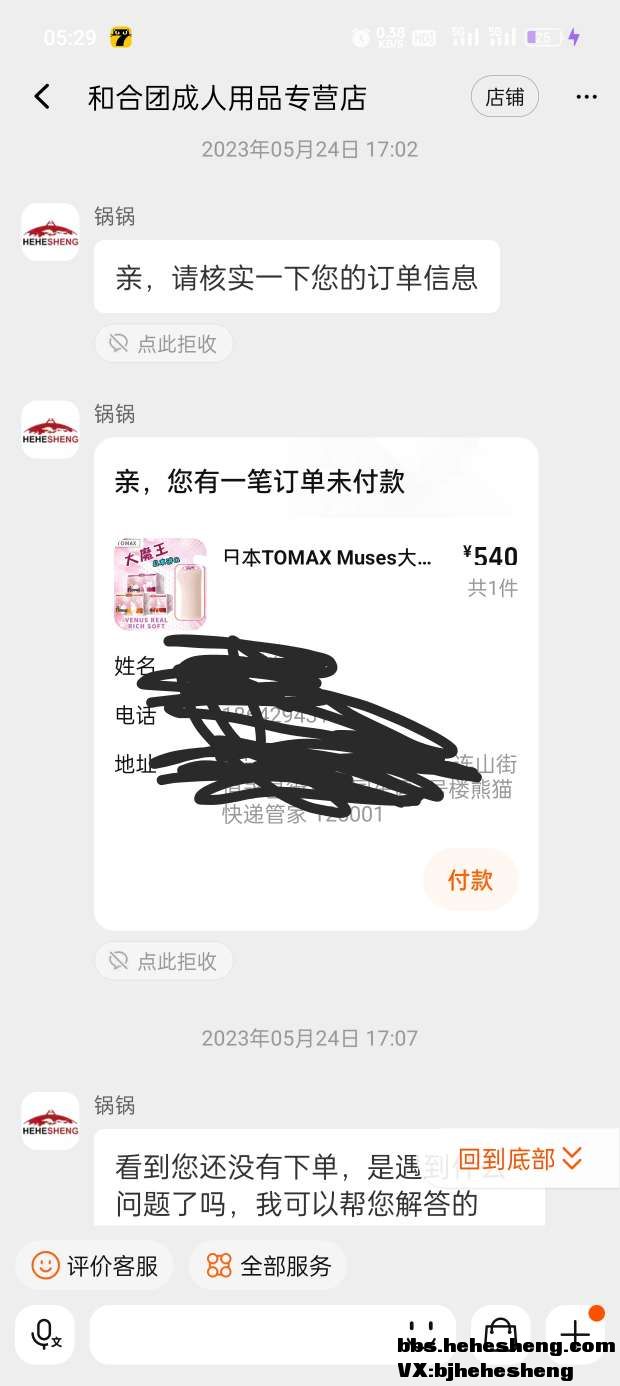Focus the message text field
Viewport: 620px width, 1386px height.
point(250,1334)
